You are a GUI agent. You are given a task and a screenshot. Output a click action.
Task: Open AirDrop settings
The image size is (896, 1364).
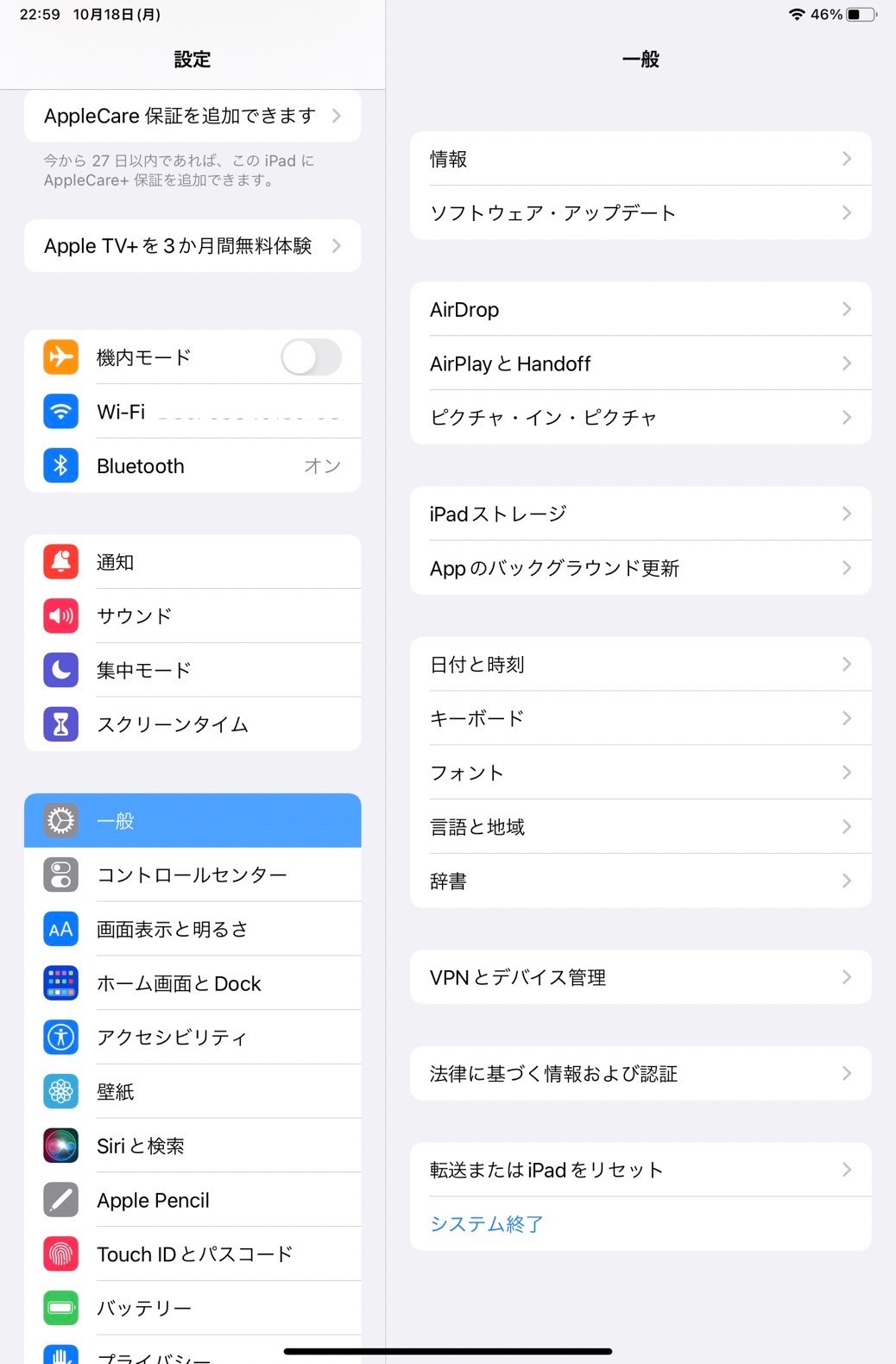[x=640, y=309]
